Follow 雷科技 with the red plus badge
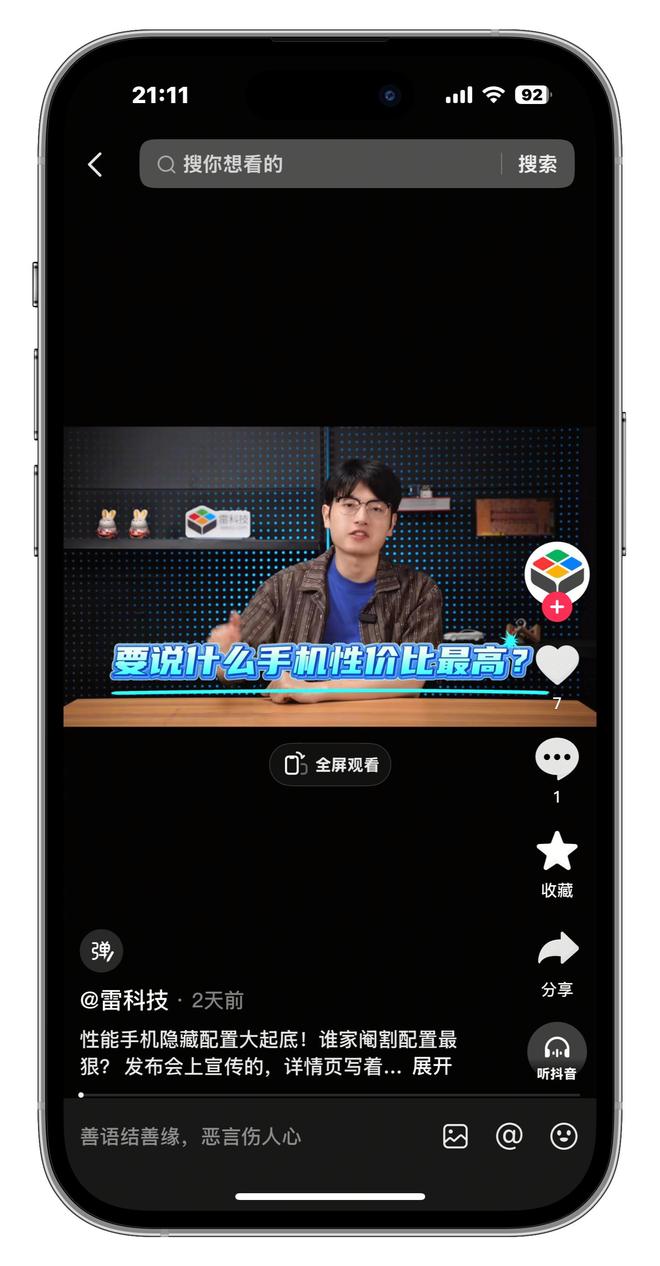This screenshot has width=660, height=1266. click(557, 606)
